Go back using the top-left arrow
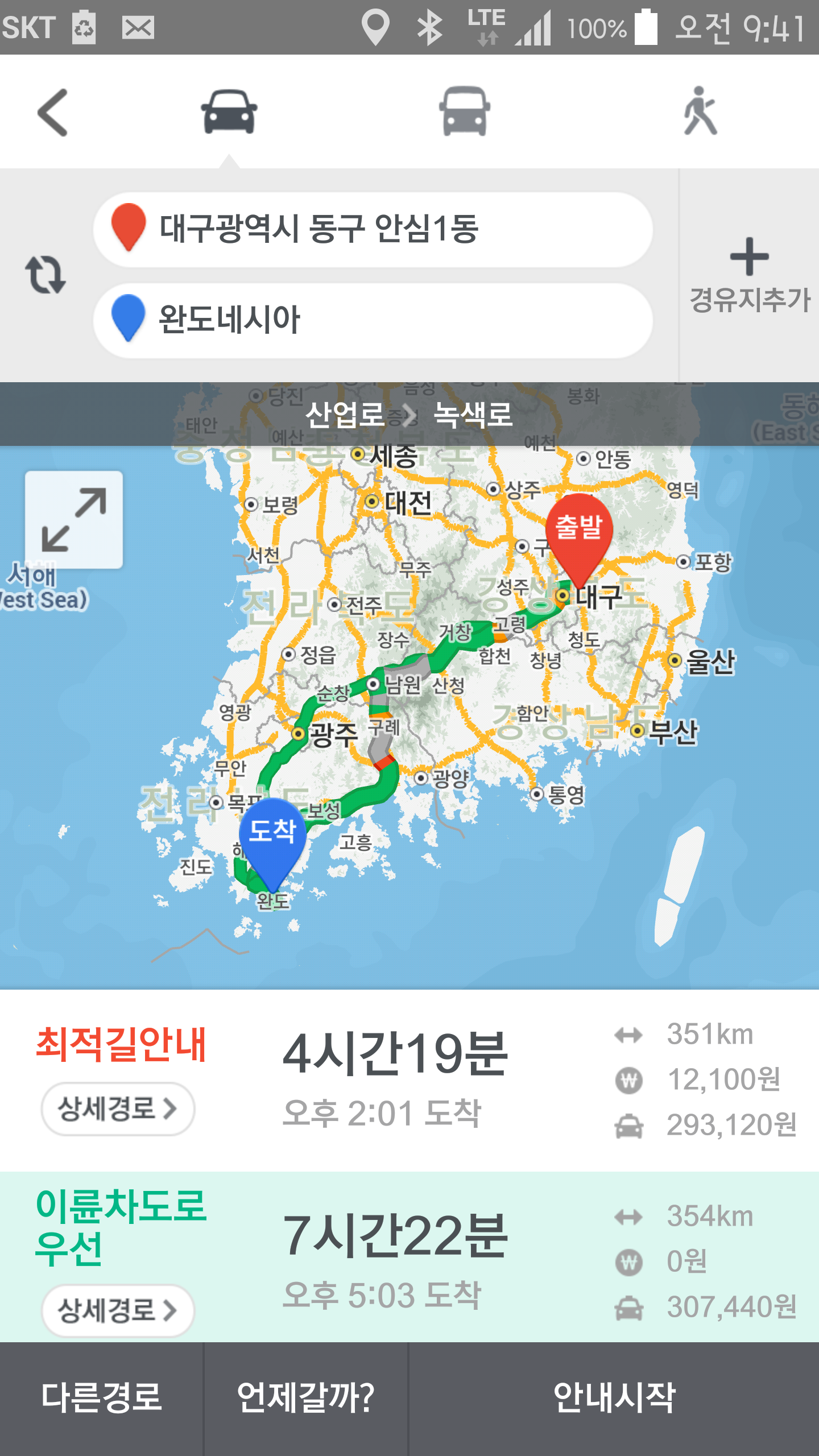 (x=53, y=112)
